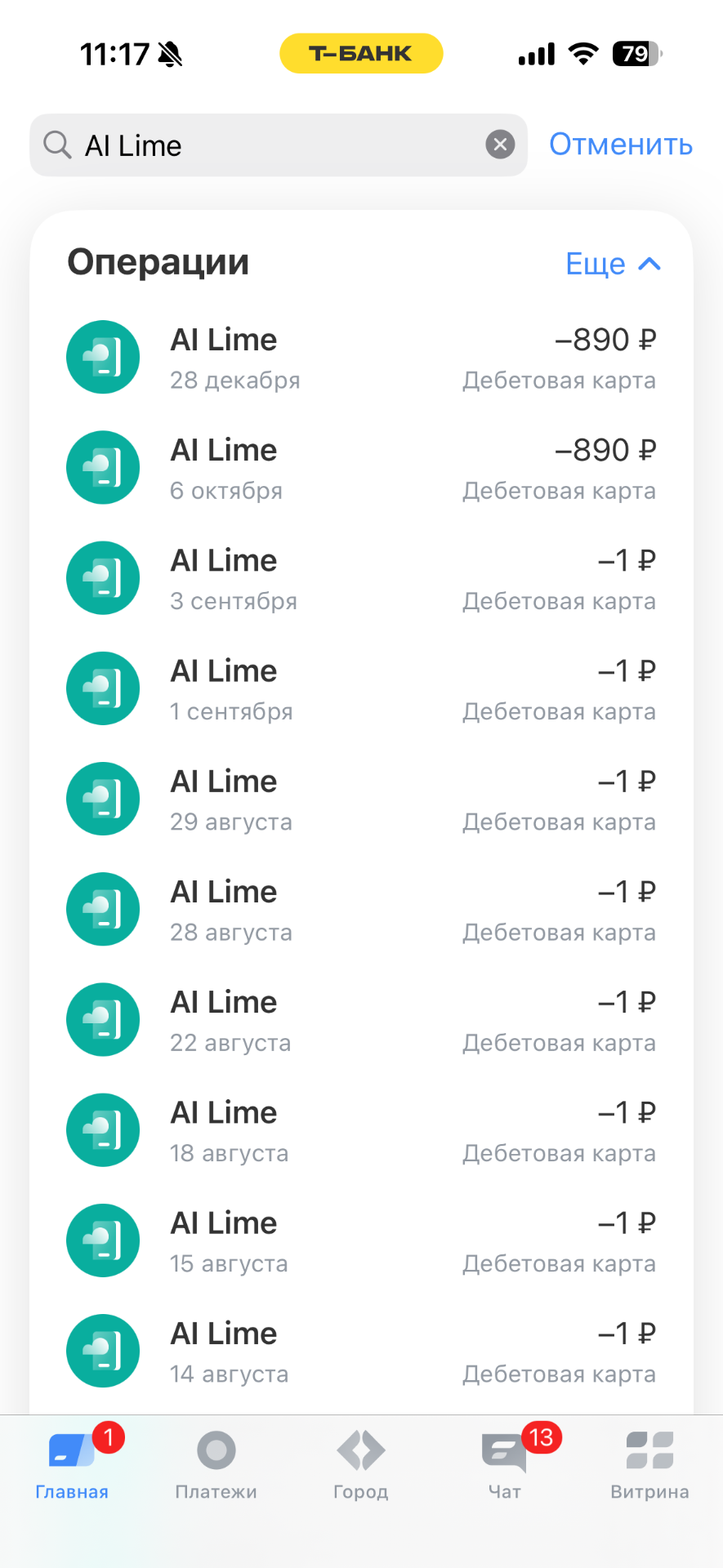Open the AI Lime operation from 6 октября
The image size is (723, 1568).
click(x=361, y=468)
